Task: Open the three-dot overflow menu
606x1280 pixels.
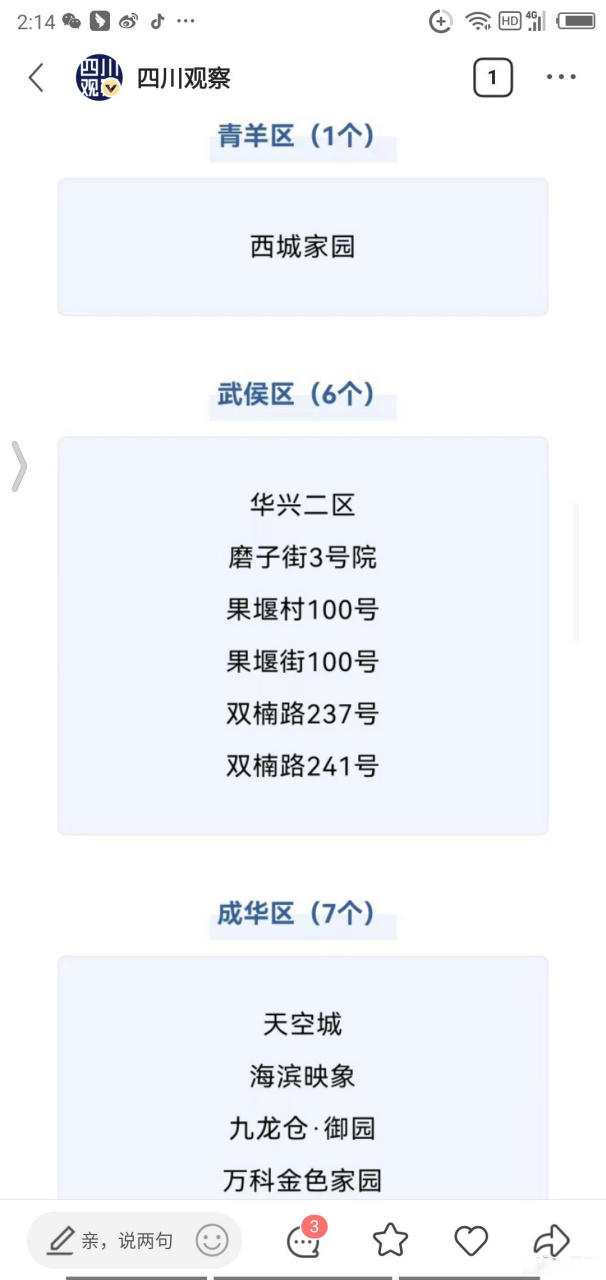Action: [x=561, y=78]
